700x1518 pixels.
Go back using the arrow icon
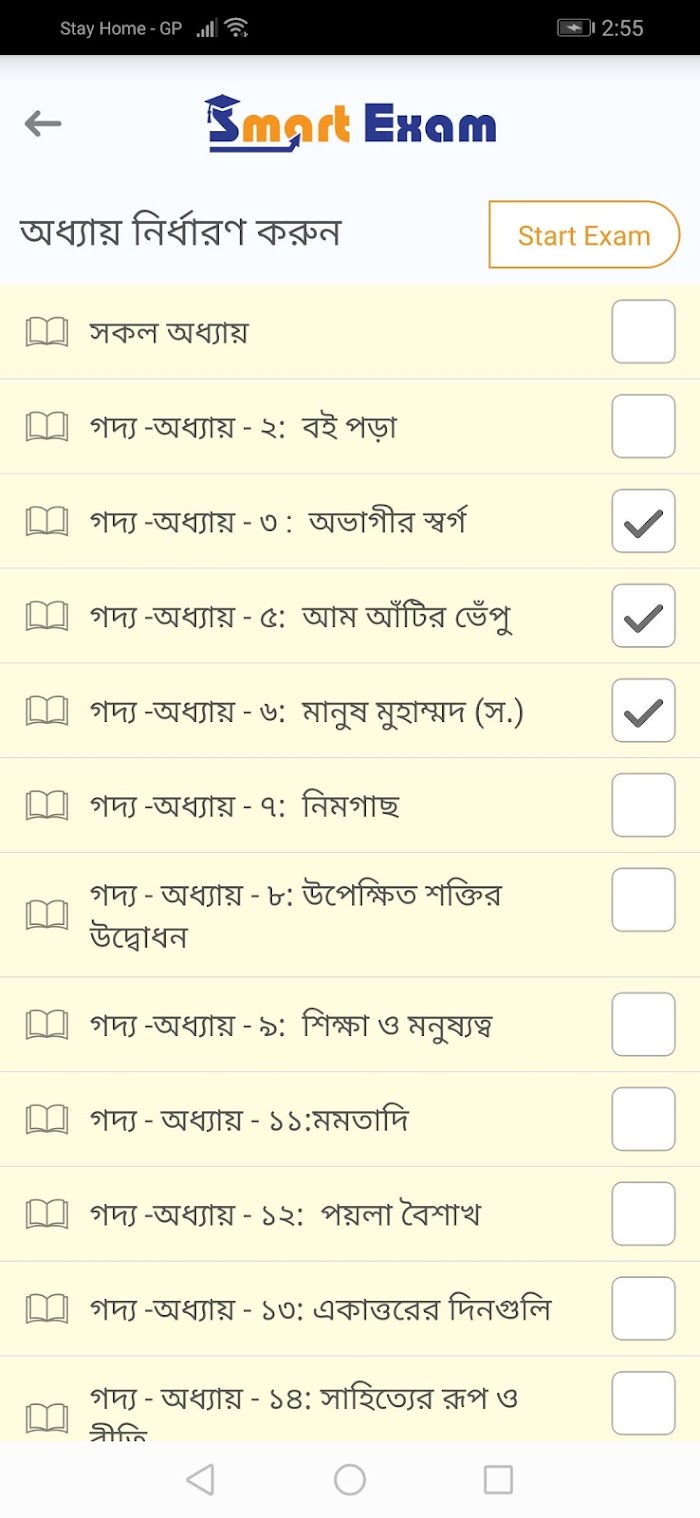pos(43,124)
